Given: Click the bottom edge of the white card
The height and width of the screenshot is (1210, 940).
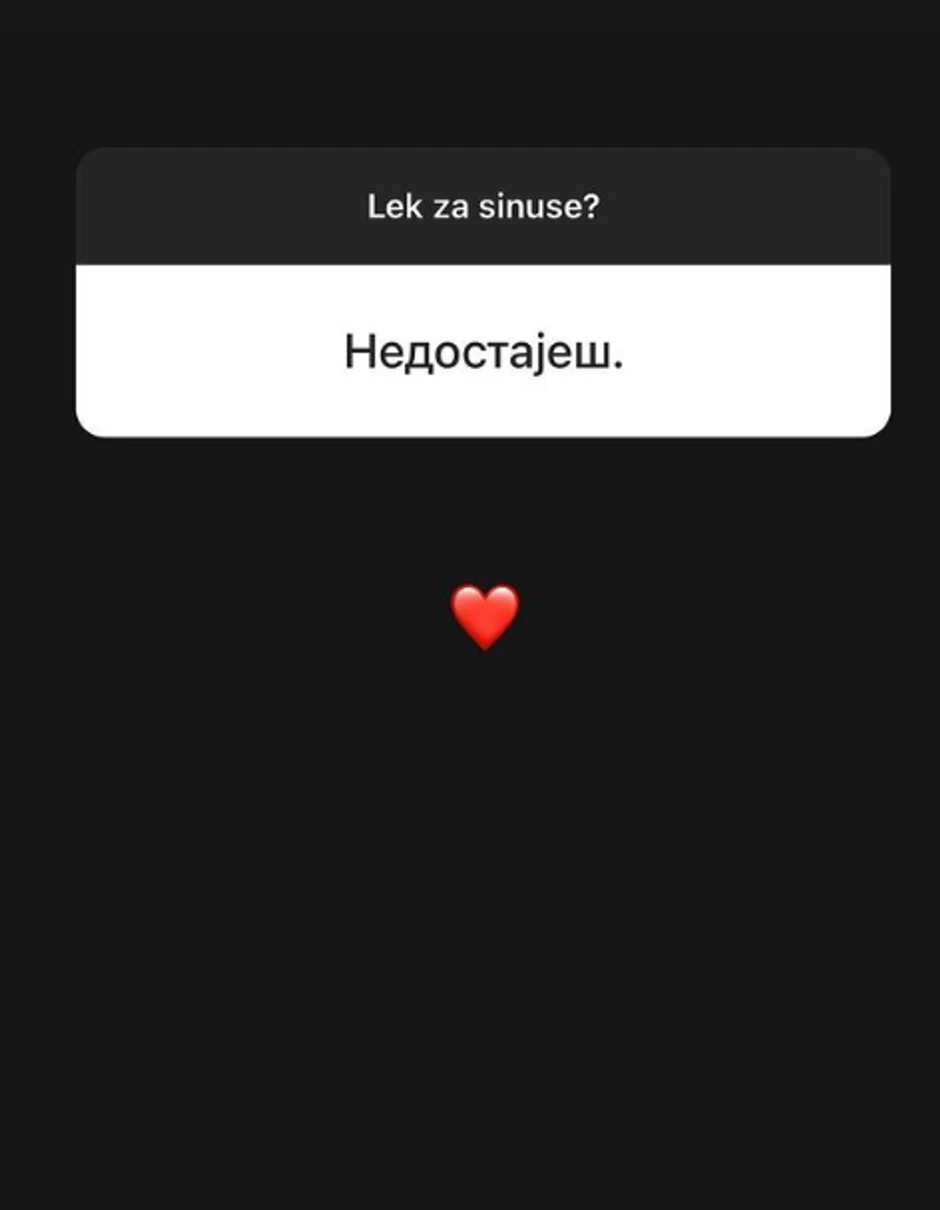Looking at the screenshot, I should [484, 432].
